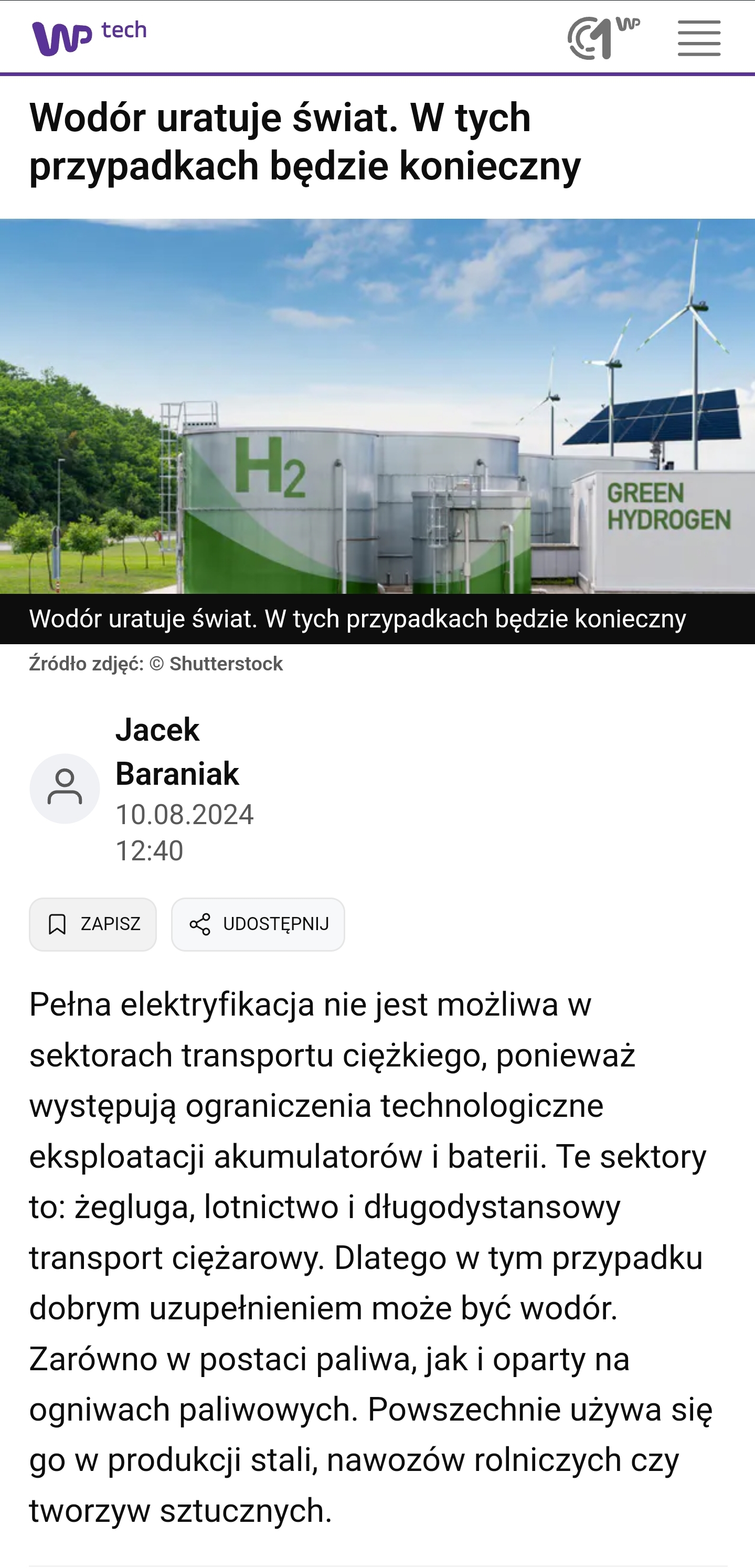Open author Jacek Baraniak's profile
The width and height of the screenshot is (755, 1568).
177,752
